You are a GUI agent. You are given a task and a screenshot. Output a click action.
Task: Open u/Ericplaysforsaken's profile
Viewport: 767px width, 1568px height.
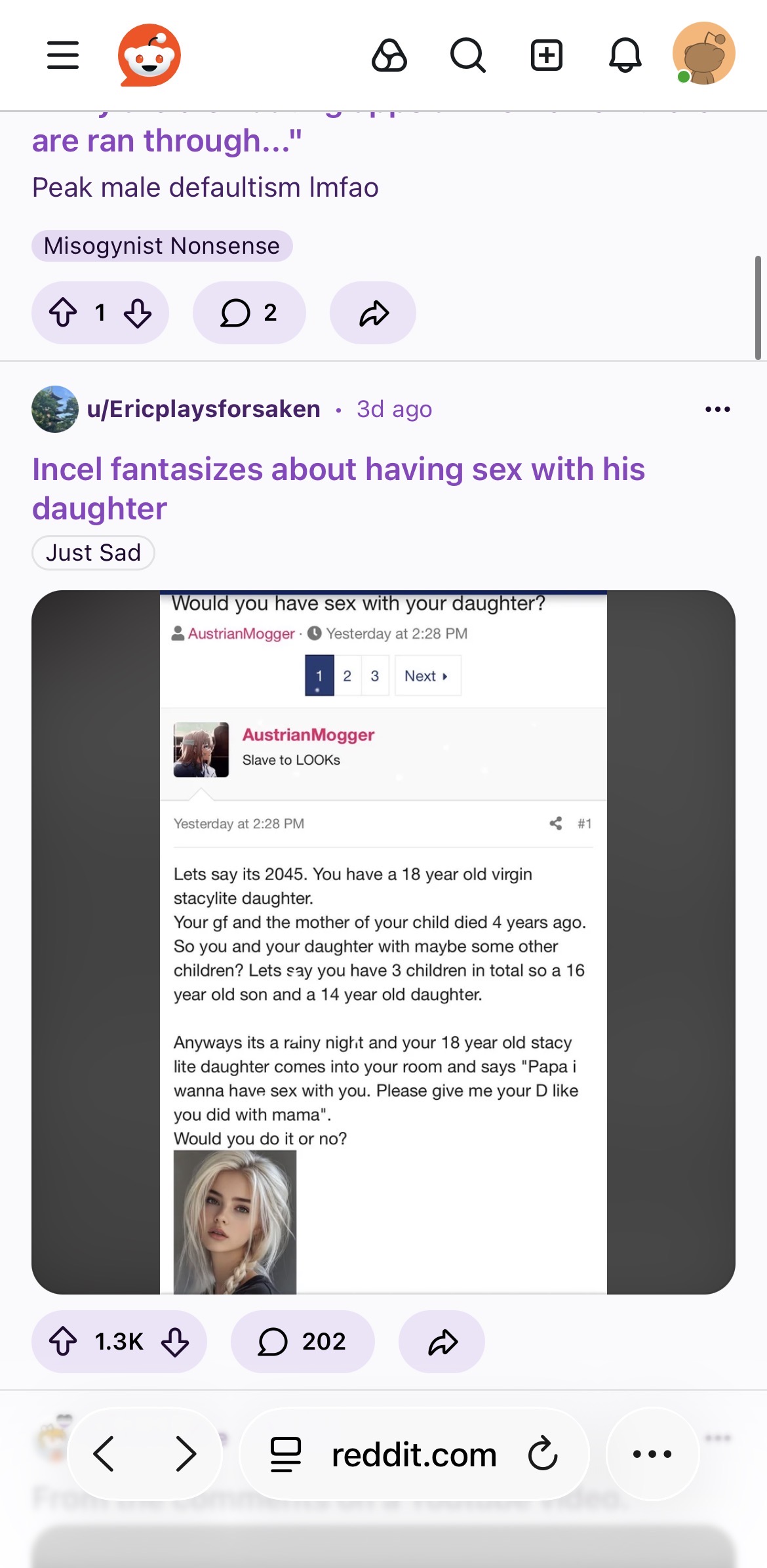click(x=203, y=409)
